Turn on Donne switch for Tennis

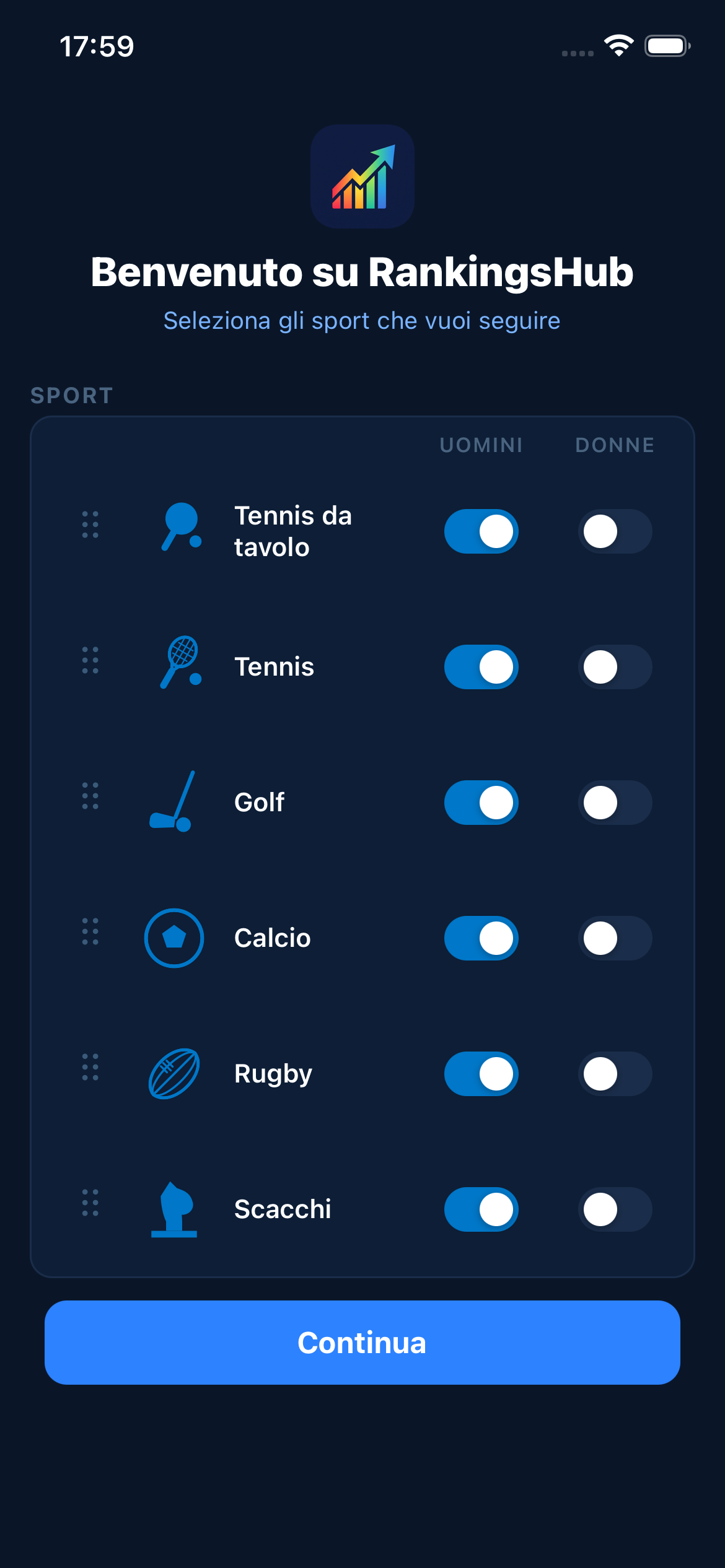pyautogui.click(x=615, y=667)
